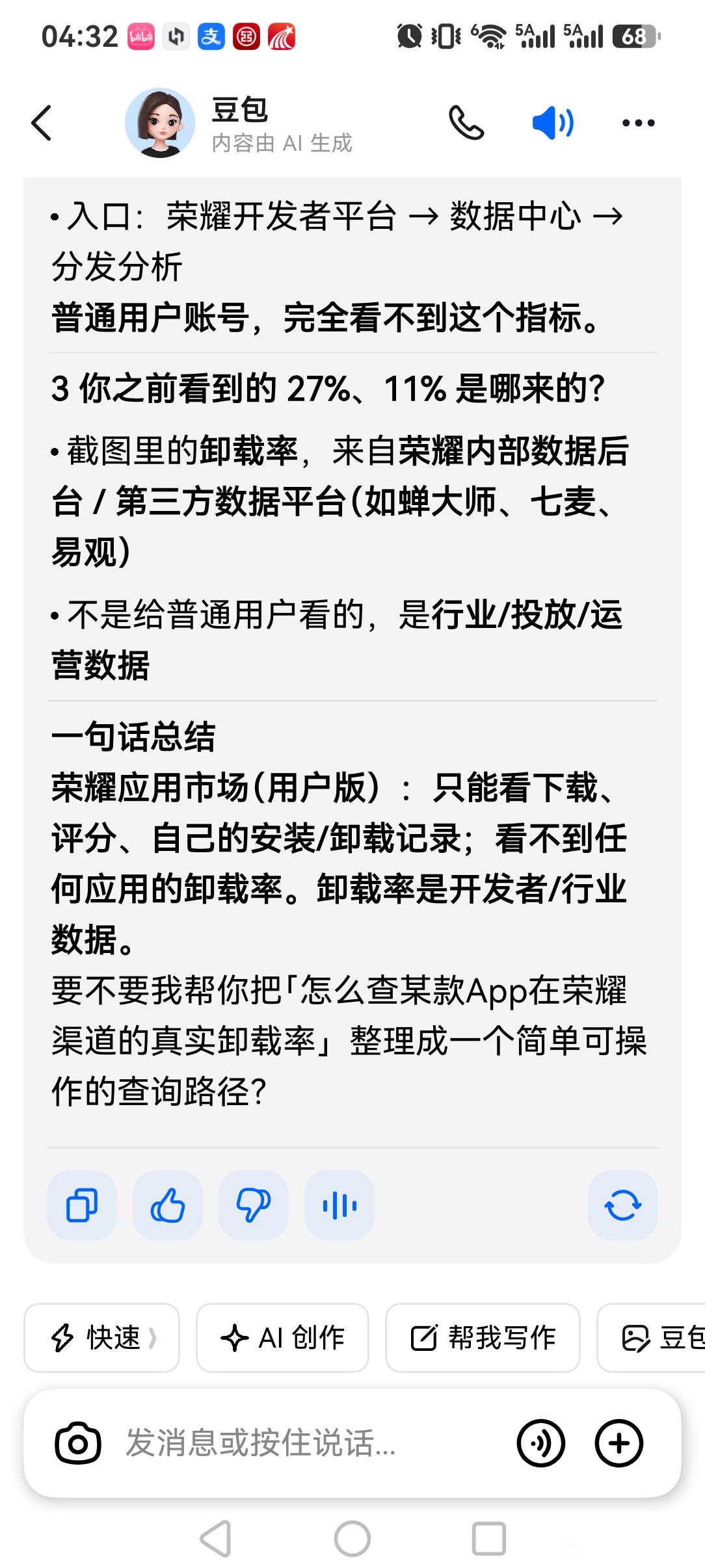The image size is (705, 1568).
Task: Copy the AI reply
Action: (x=82, y=1205)
